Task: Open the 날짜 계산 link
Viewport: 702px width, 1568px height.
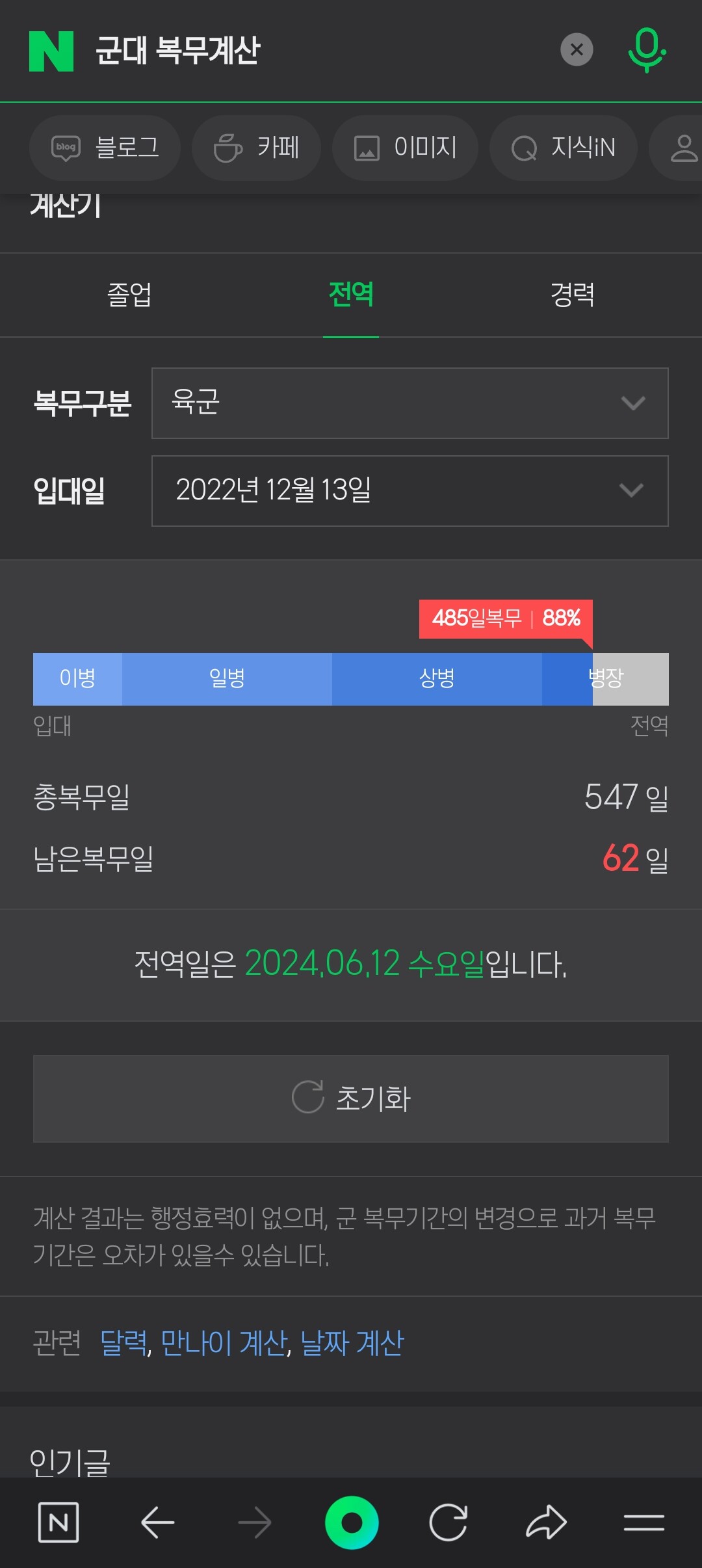Action: [x=352, y=1343]
